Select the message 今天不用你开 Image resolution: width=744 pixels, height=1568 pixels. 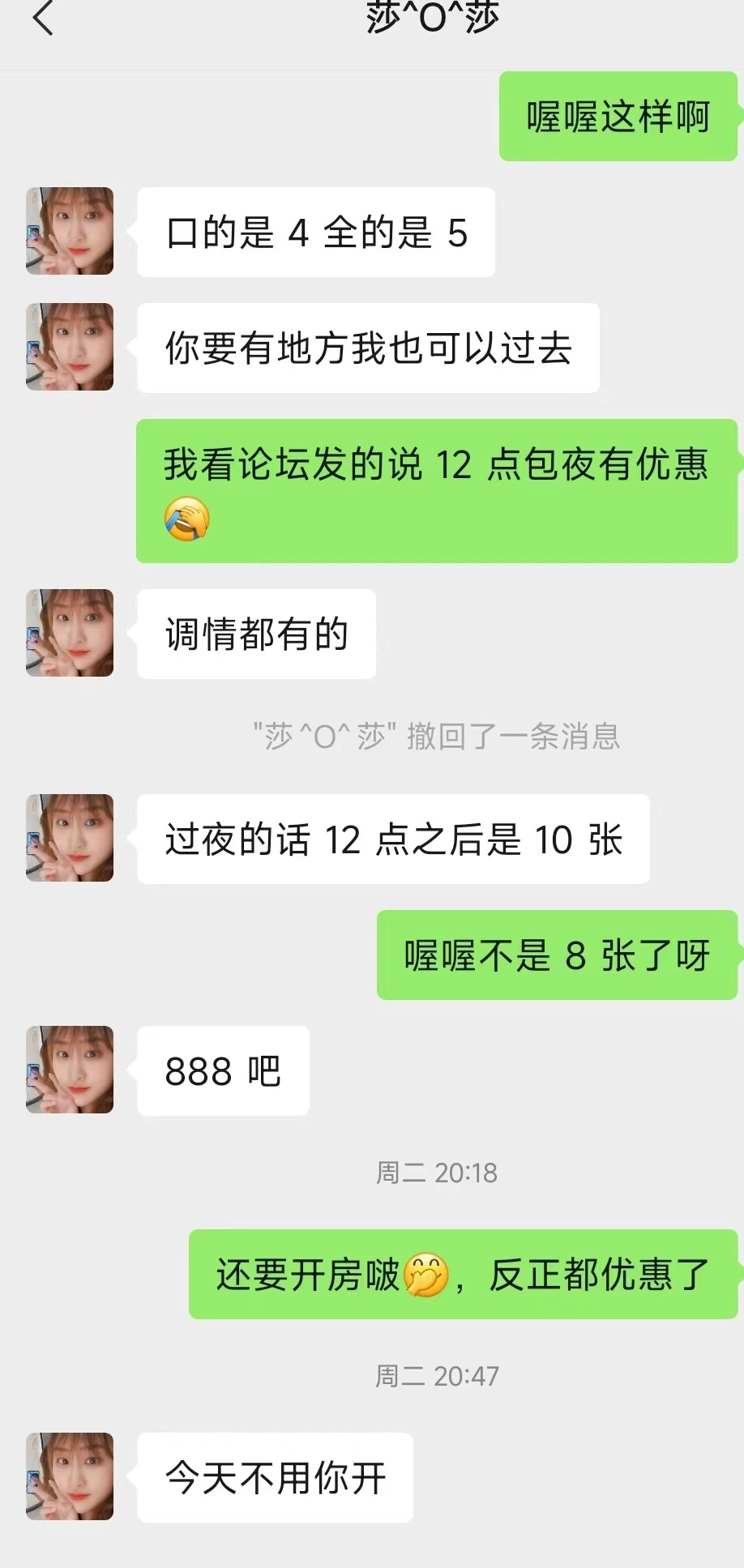(x=275, y=1476)
